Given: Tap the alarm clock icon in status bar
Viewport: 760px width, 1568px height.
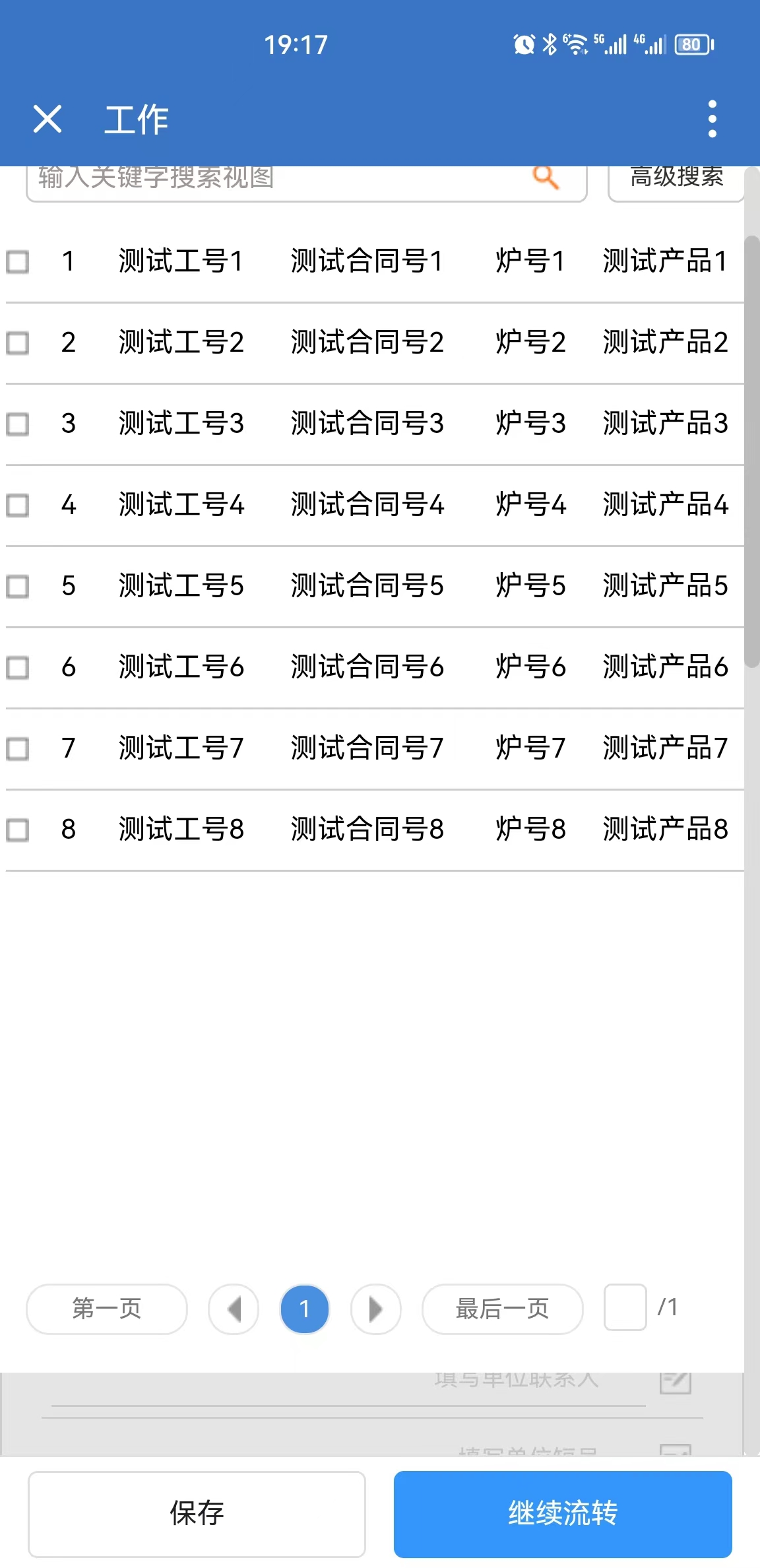Looking at the screenshot, I should point(524,44).
